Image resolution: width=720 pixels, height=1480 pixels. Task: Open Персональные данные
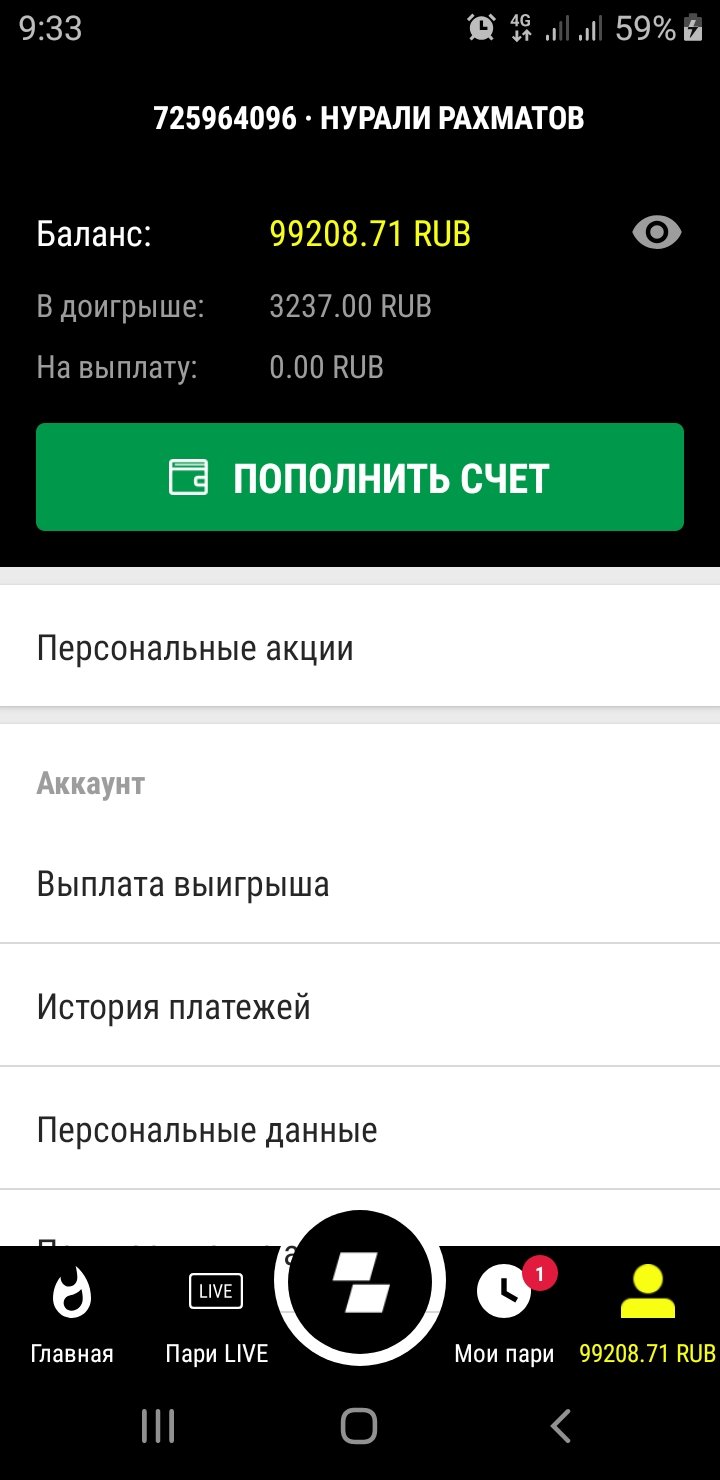360,1130
